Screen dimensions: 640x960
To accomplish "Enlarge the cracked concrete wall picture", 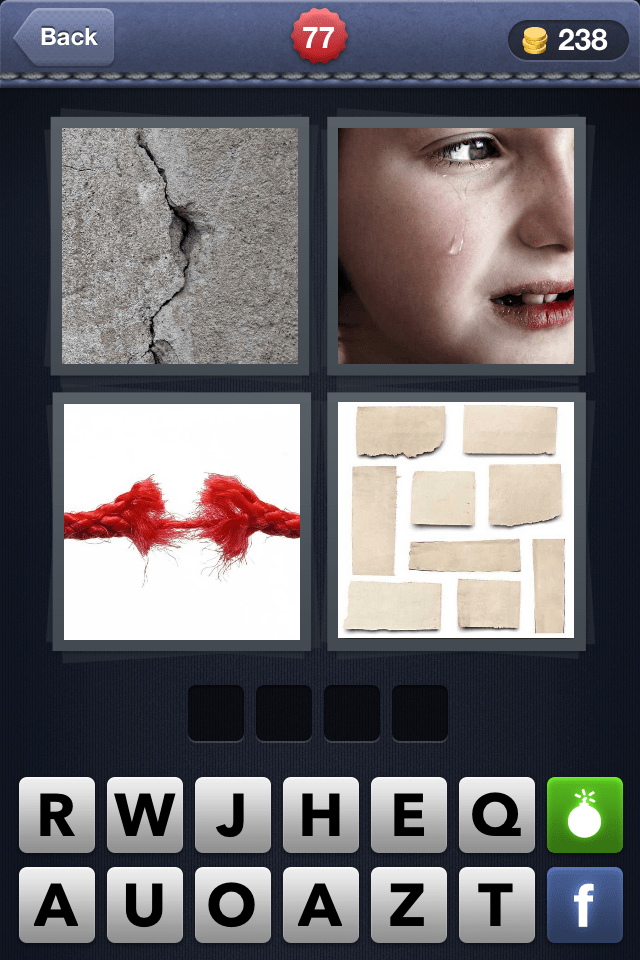I will 180,245.
